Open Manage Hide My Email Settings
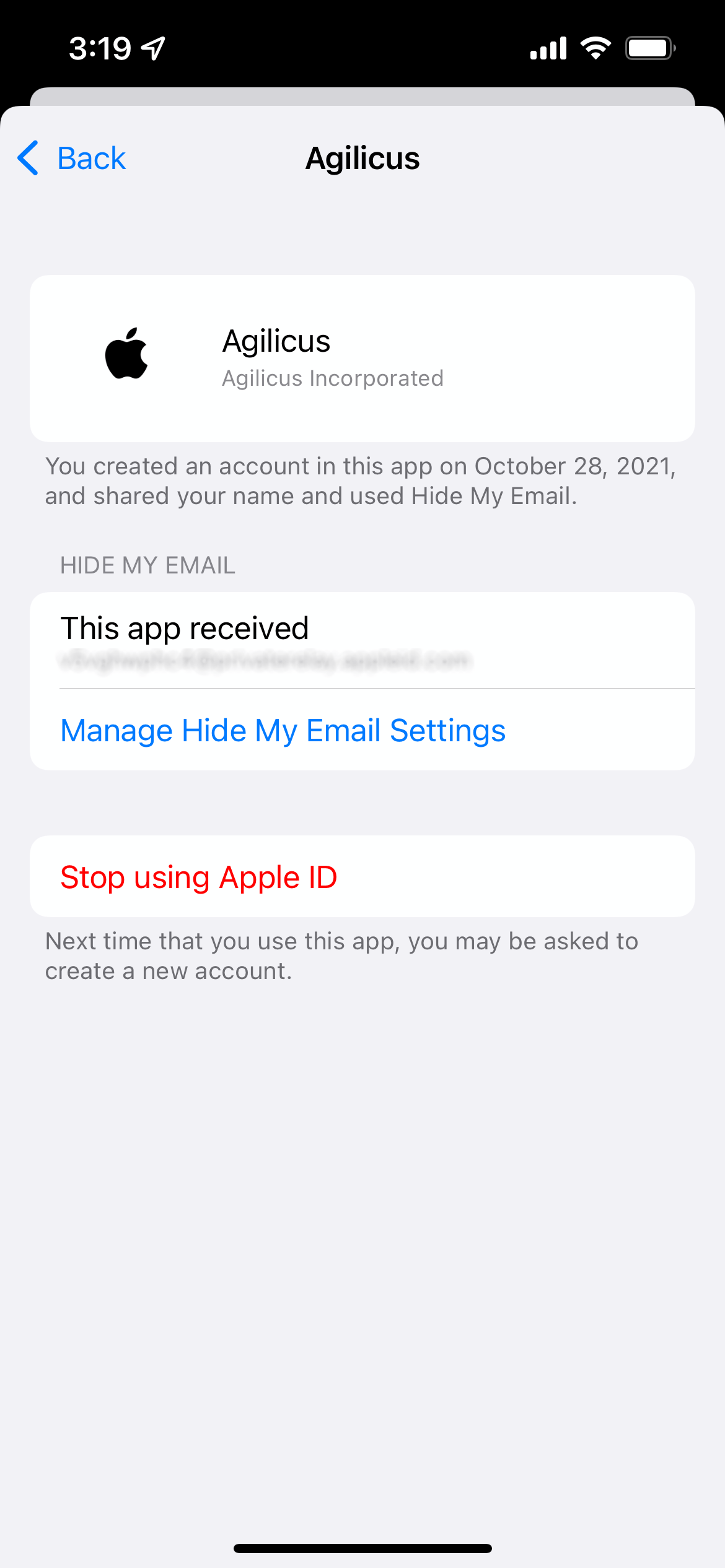 (x=283, y=731)
